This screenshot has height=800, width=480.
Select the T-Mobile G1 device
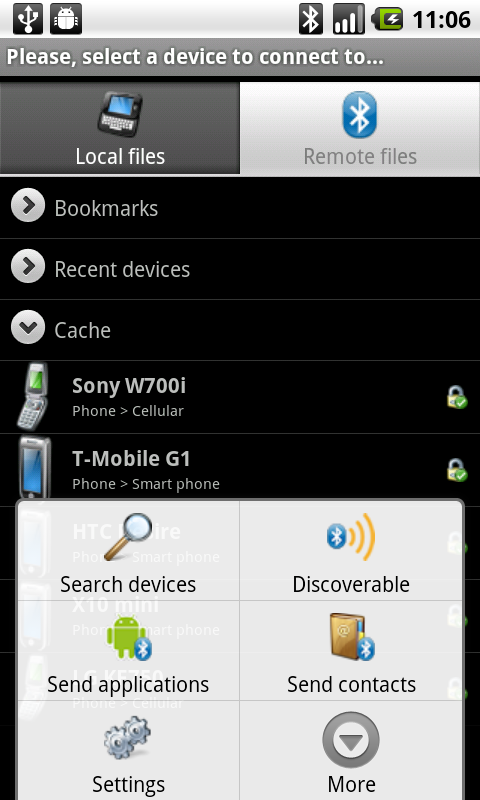(240, 467)
